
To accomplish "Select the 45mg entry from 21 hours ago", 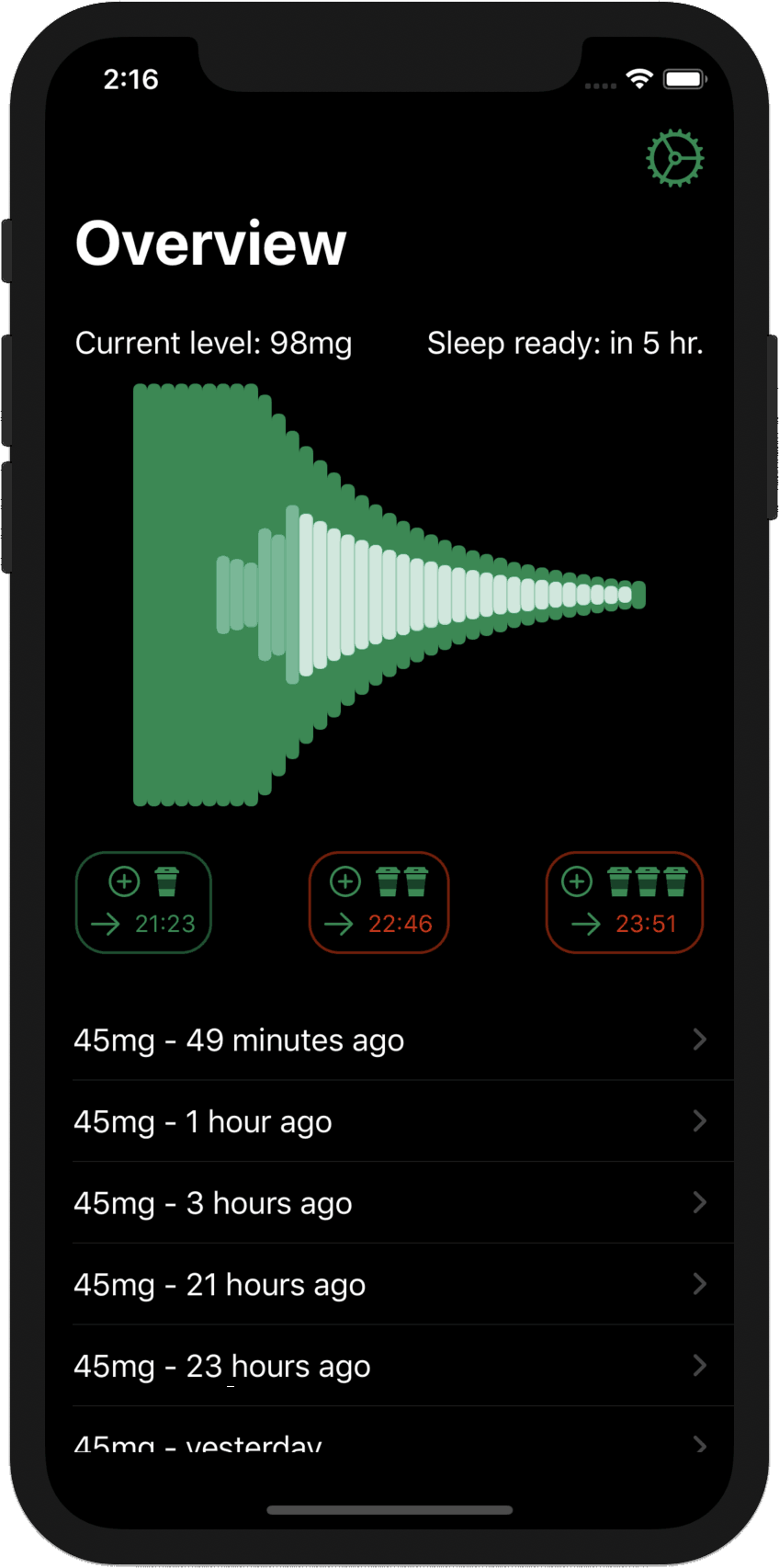I will tap(389, 1284).
